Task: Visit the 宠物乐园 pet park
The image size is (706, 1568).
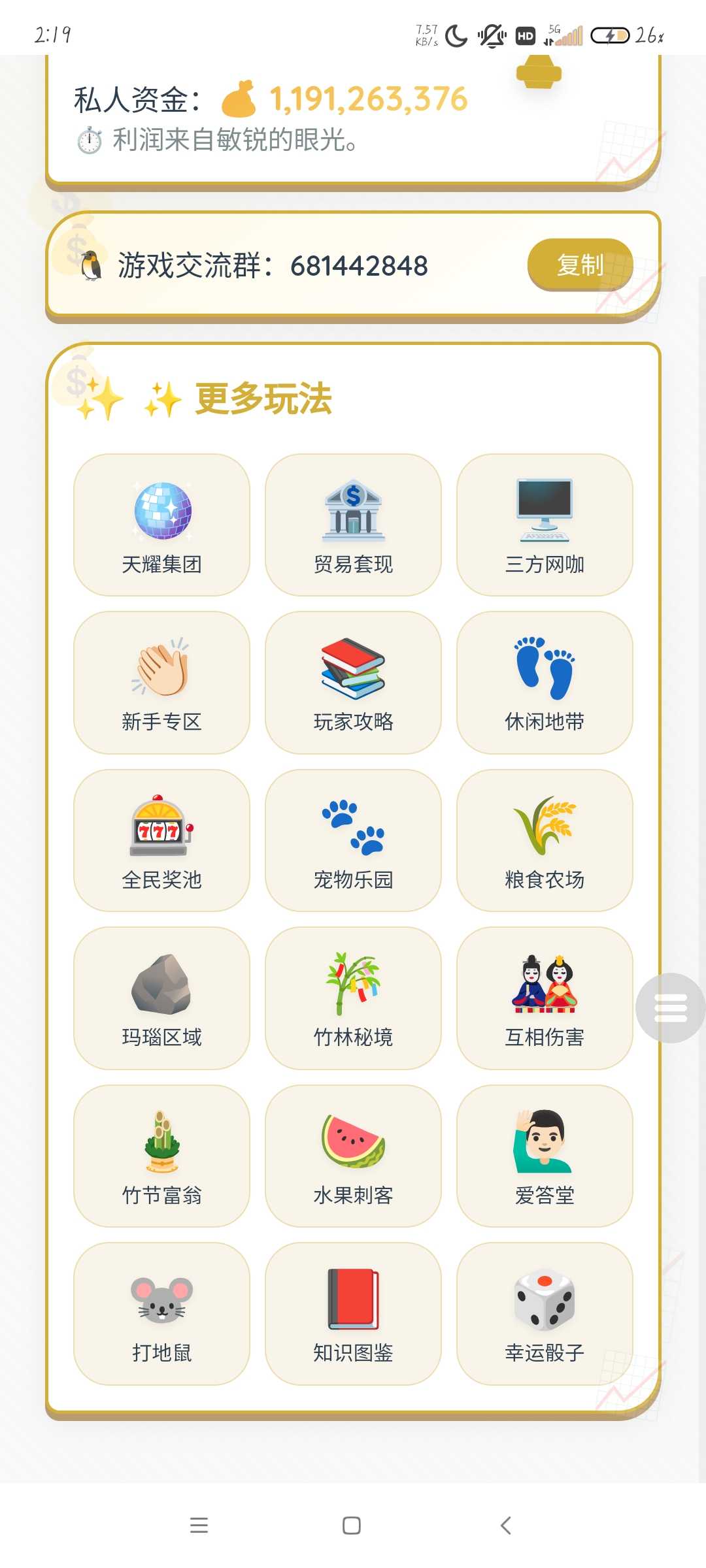Action: click(353, 840)
